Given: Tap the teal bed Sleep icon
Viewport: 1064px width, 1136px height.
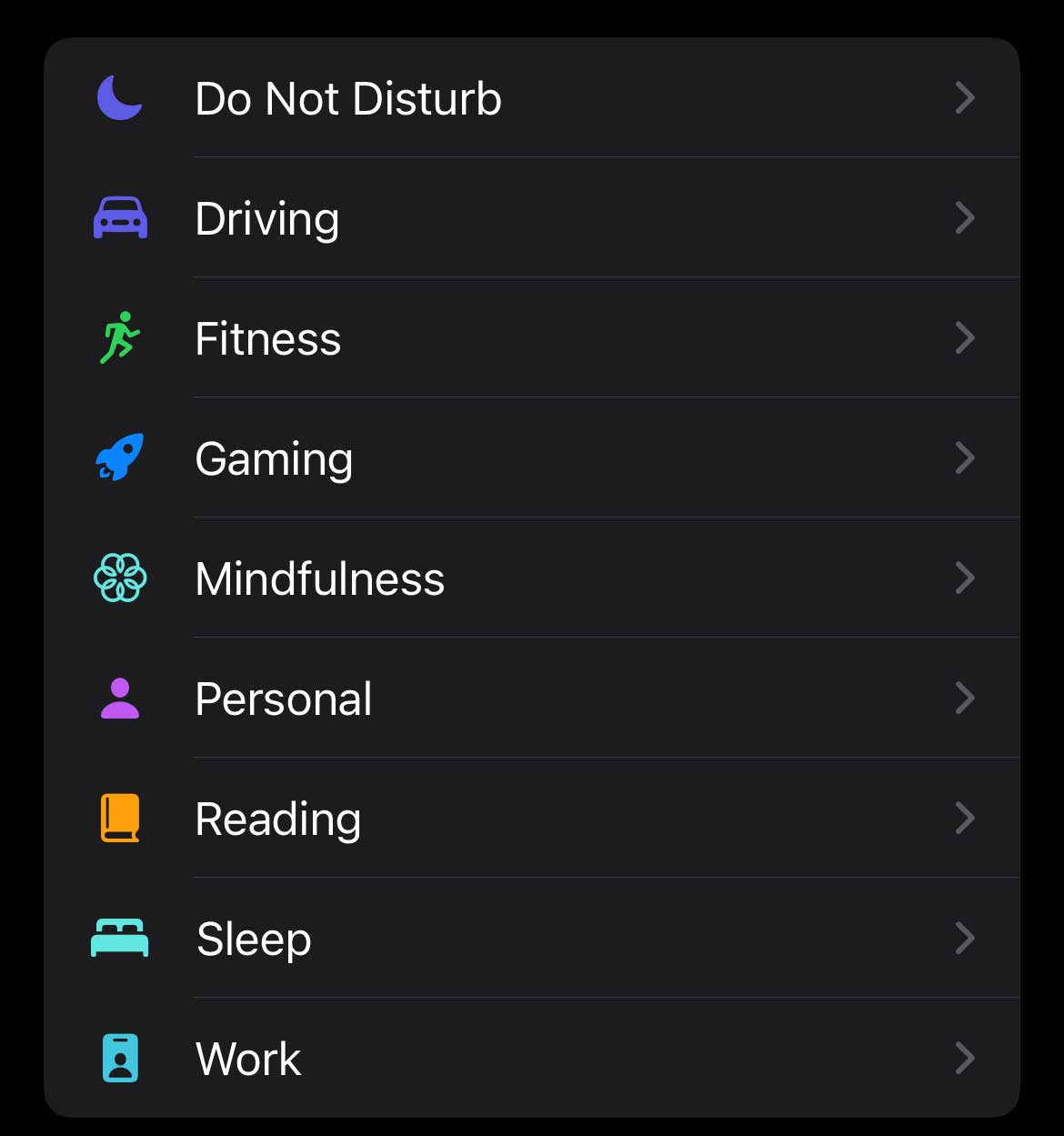Looking at the screenshot, I should coord(121,938).
